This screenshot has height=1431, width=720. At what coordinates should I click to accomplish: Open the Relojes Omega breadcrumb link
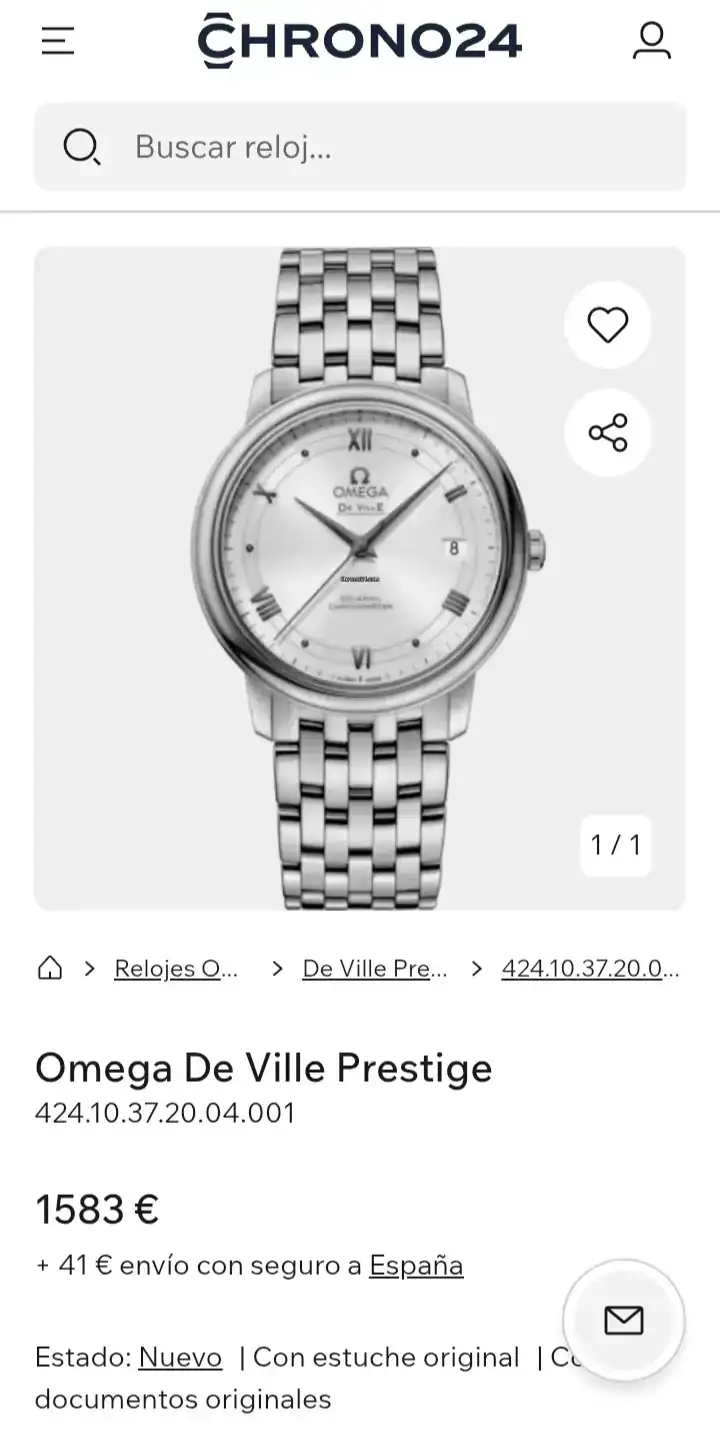(x=176, y=968)
